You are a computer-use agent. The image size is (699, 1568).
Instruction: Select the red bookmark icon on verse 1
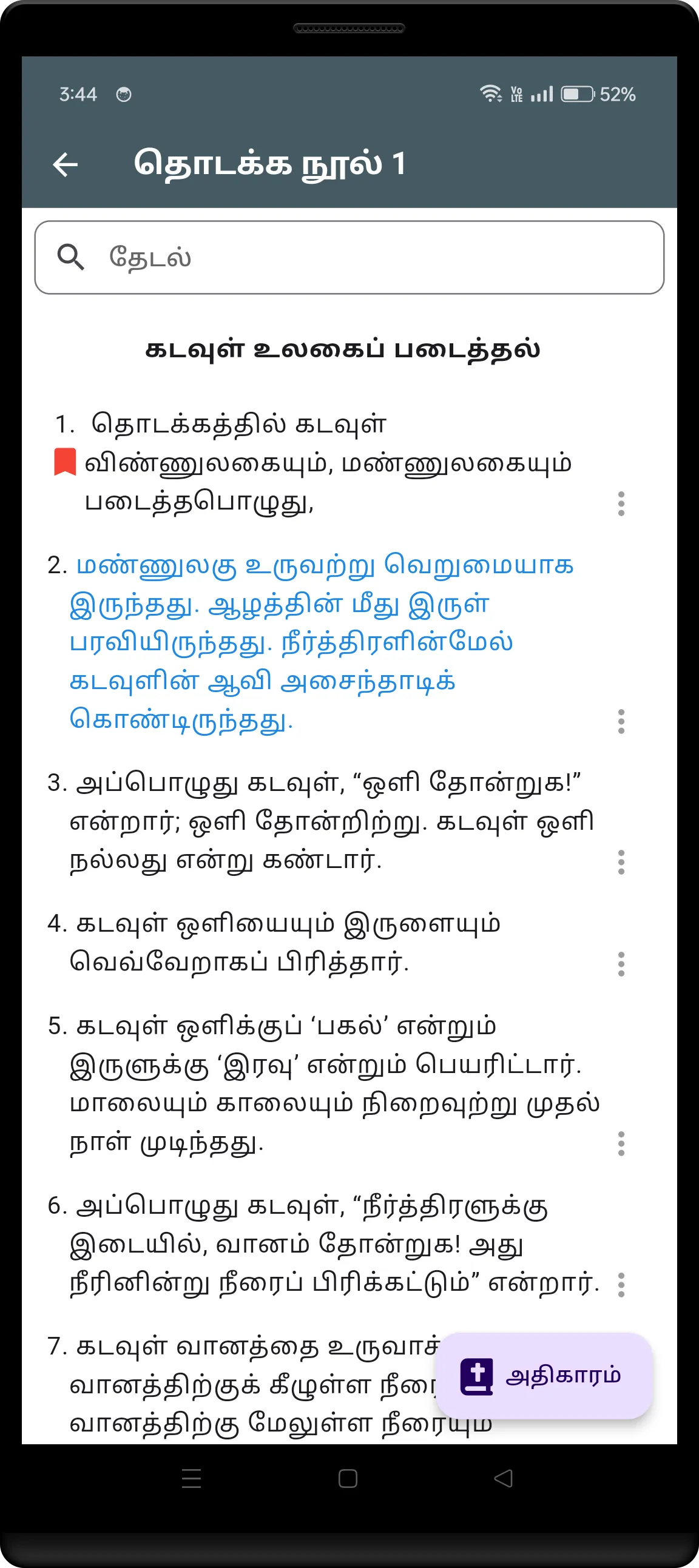coord(65,463)
